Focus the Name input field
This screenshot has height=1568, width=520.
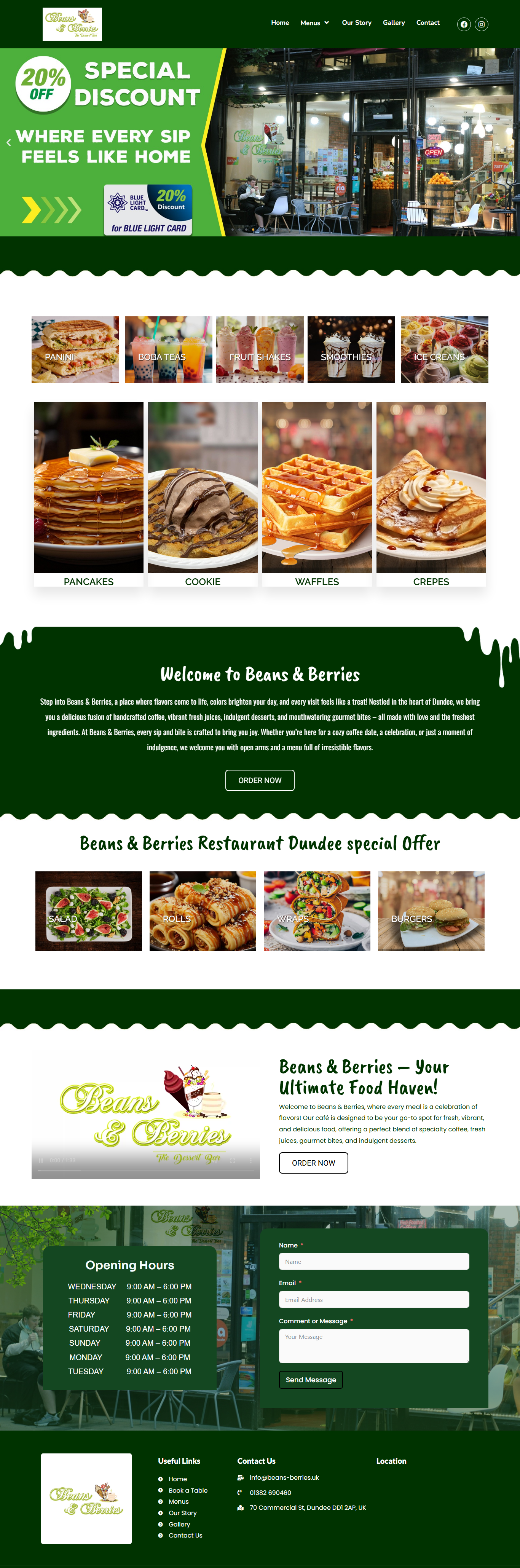[374, 1262]
